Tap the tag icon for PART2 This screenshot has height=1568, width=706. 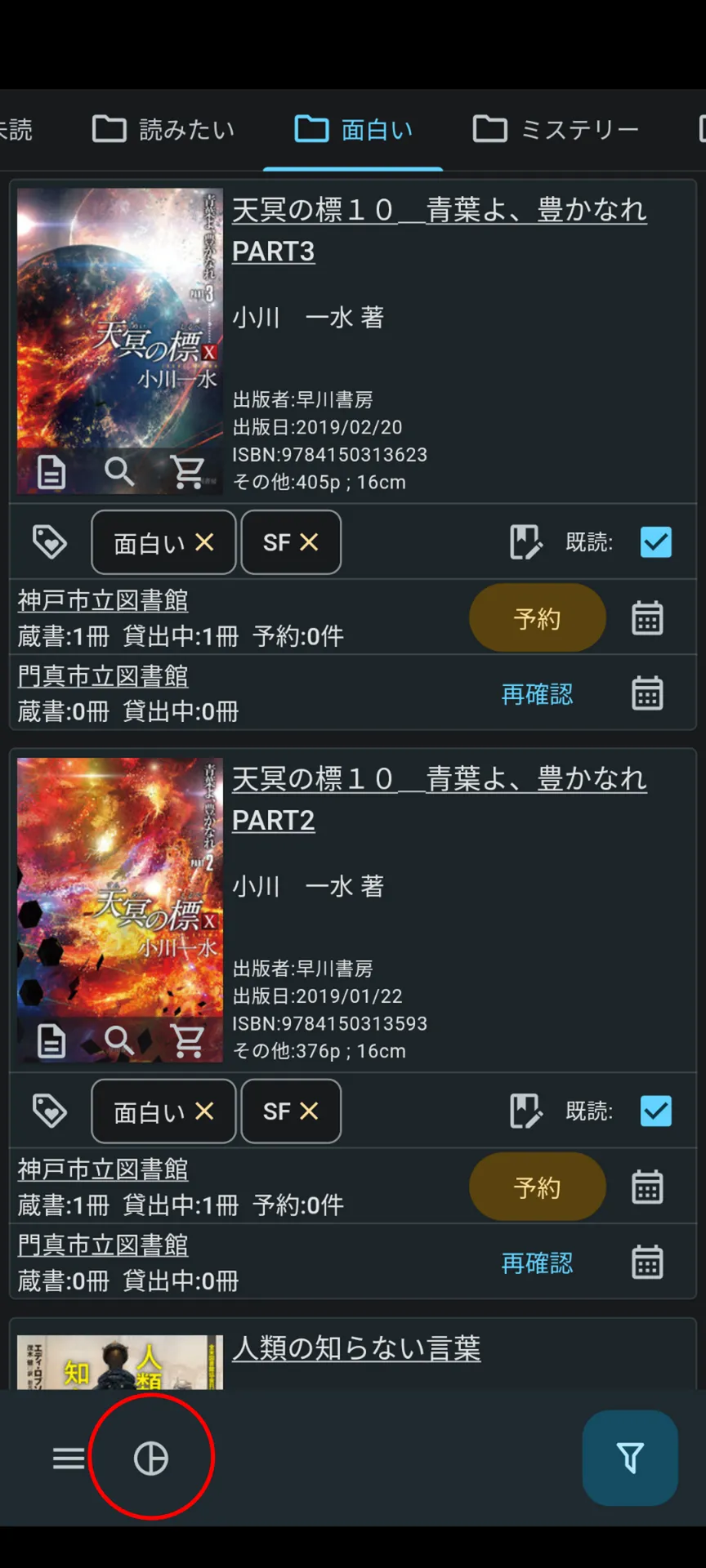[x=50, y=1111]
